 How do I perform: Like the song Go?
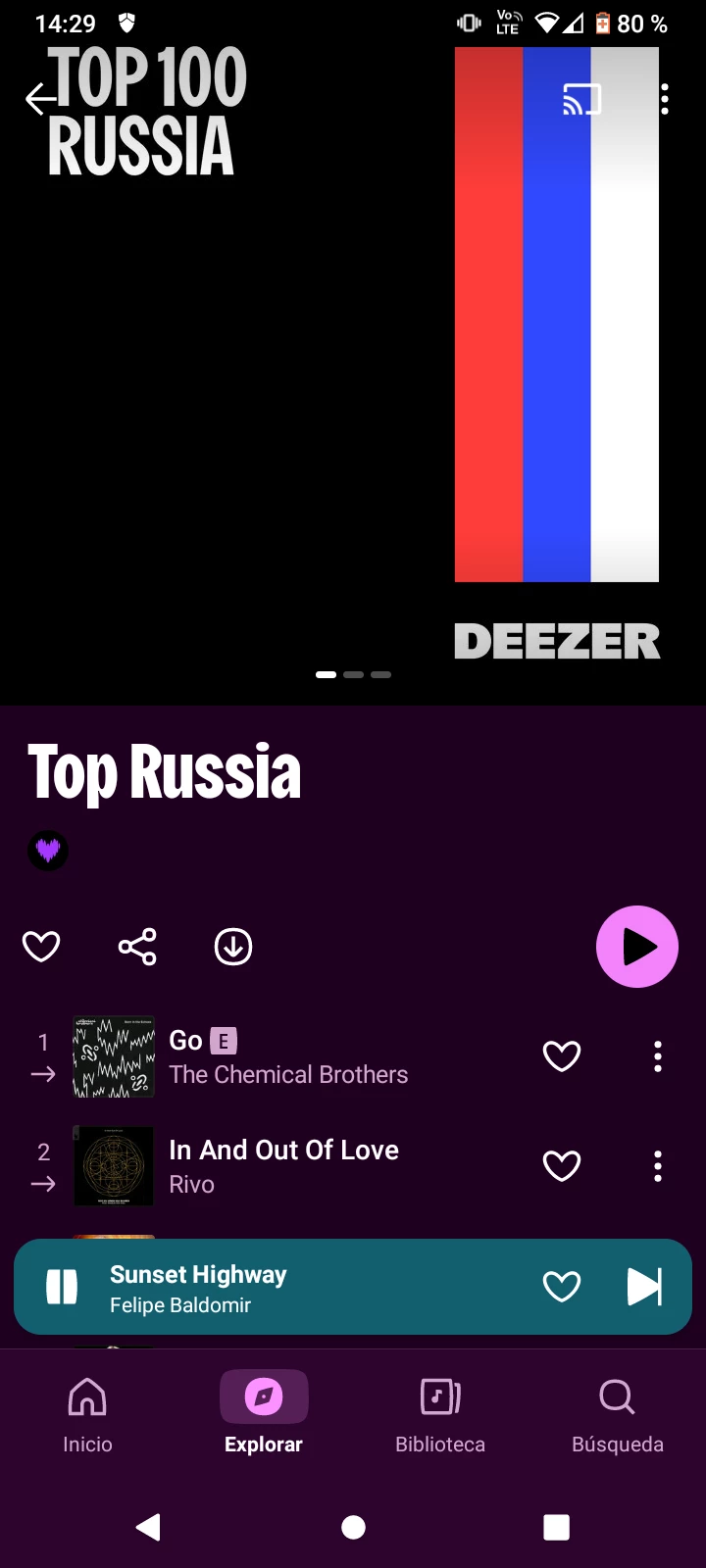[x=562, y=1056]
